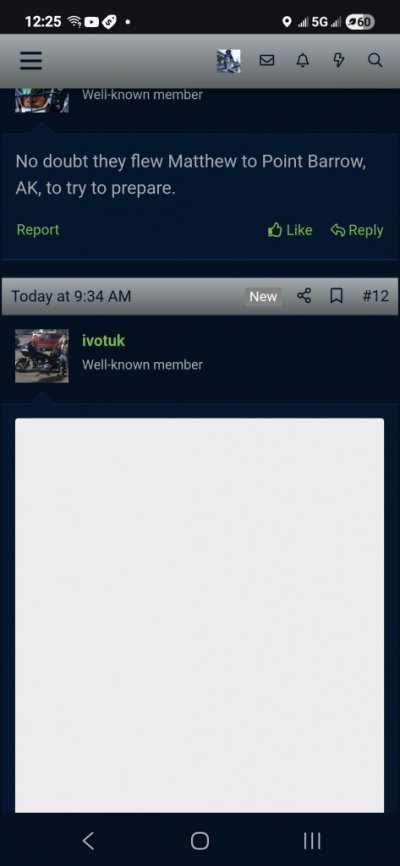Open your account avatar in the header
The image size is (400, 866).
point(228,61)
